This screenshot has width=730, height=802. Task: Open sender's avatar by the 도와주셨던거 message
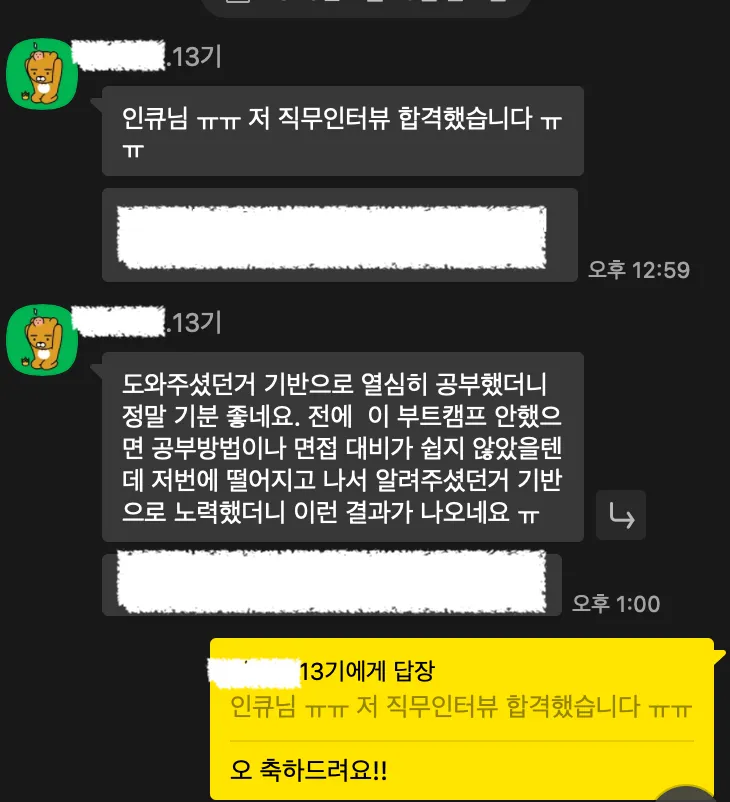[x=42, y=338]
